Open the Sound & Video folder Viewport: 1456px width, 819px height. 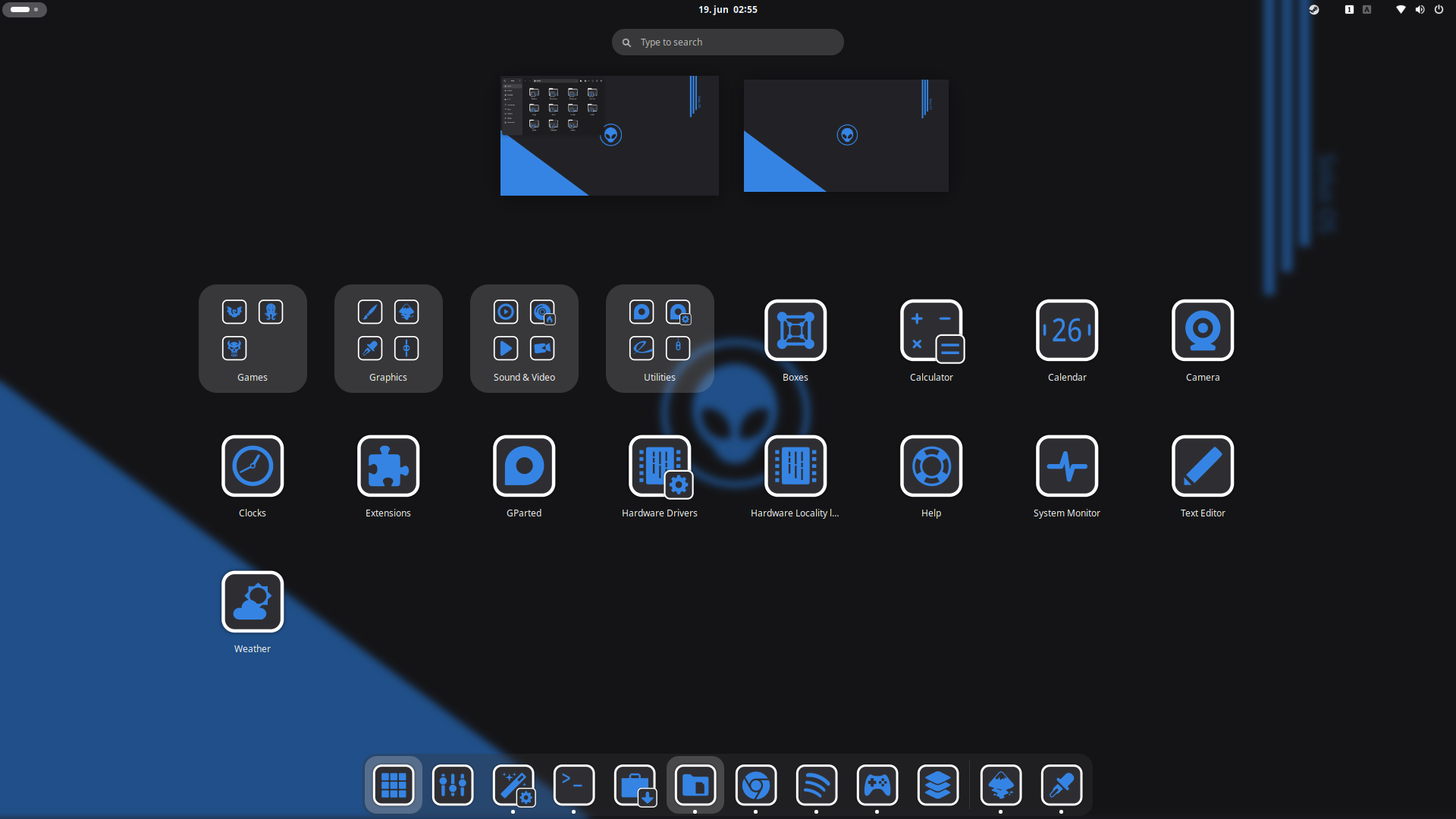click(524, 338)
